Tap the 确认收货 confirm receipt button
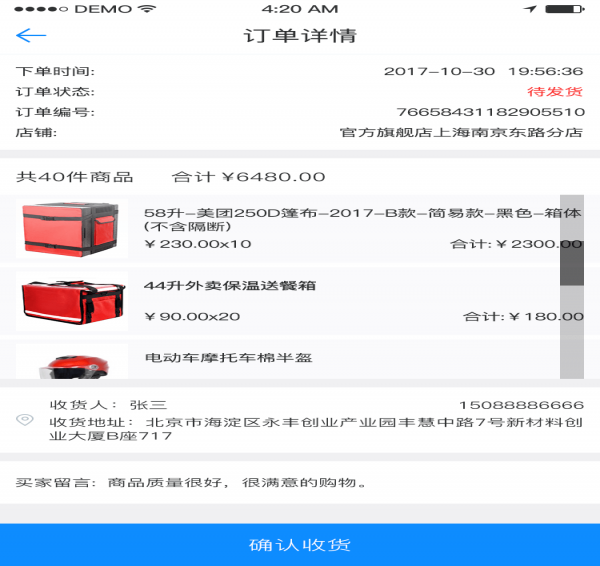The image size is (600, 566). point(300,545)
